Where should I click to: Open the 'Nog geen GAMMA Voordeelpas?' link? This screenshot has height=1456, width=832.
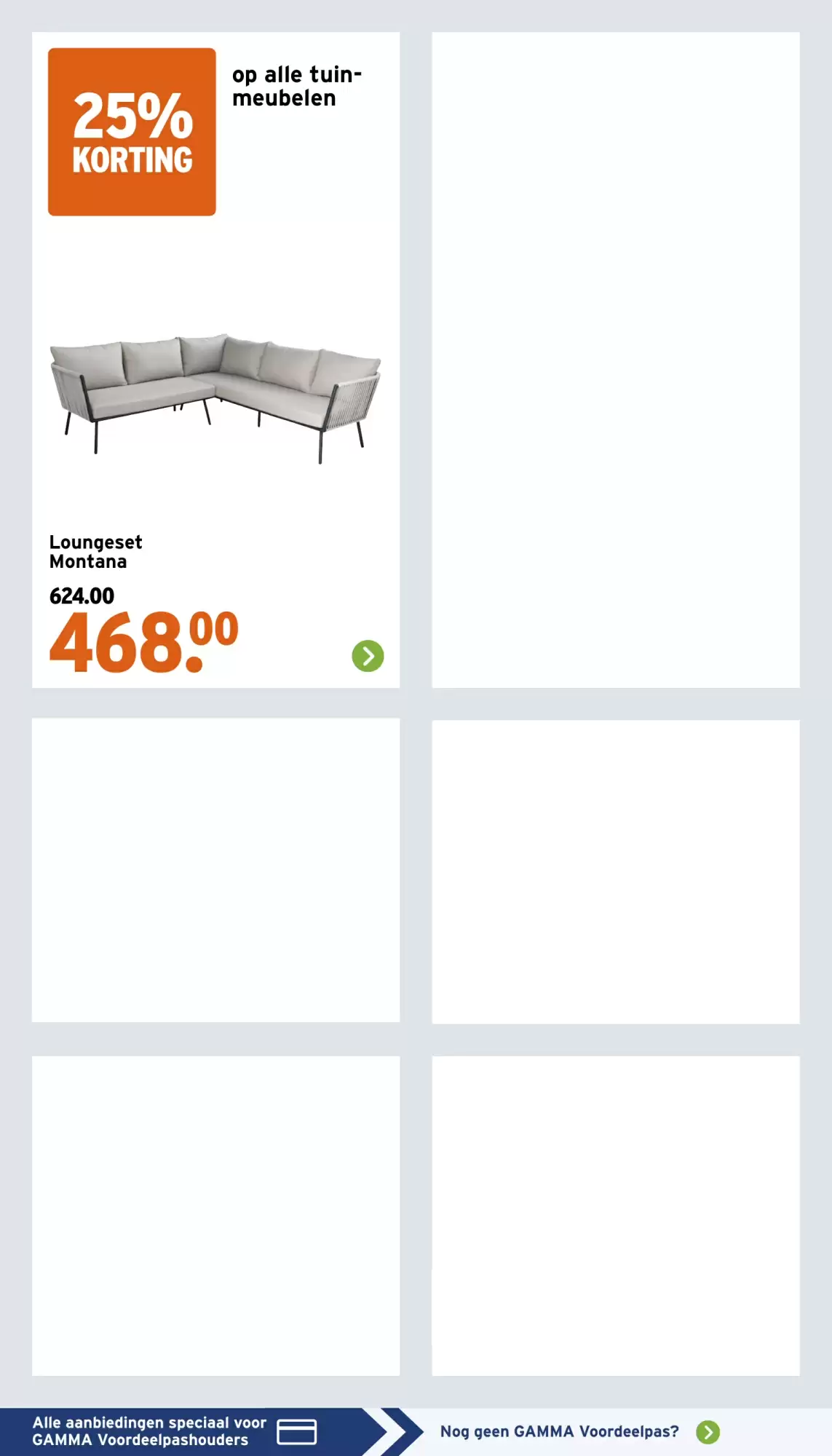click(x=559, y=1432)
